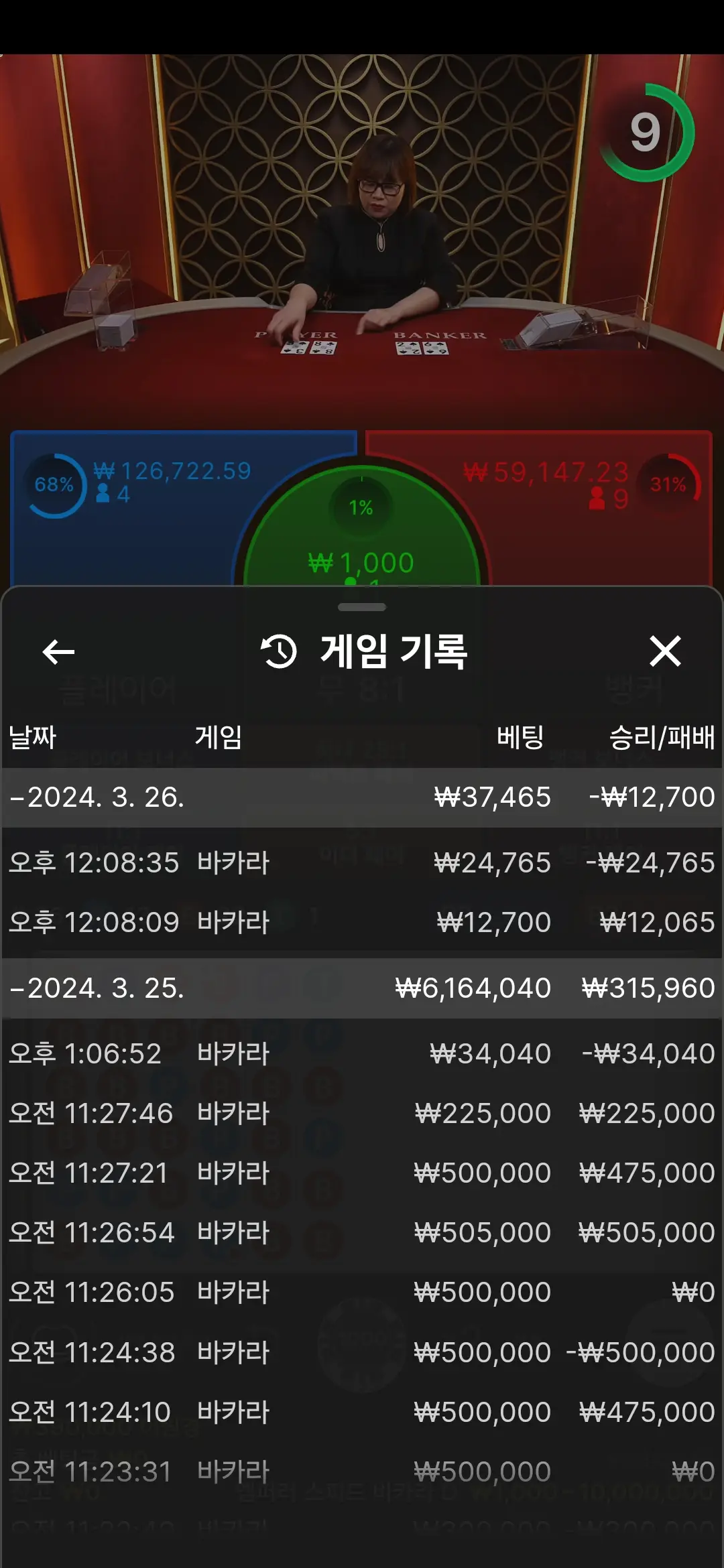Screen dimensions: 724x1568
Task: Tap the sheet drag handle above 게임 기록
Action: pos(362,607)
